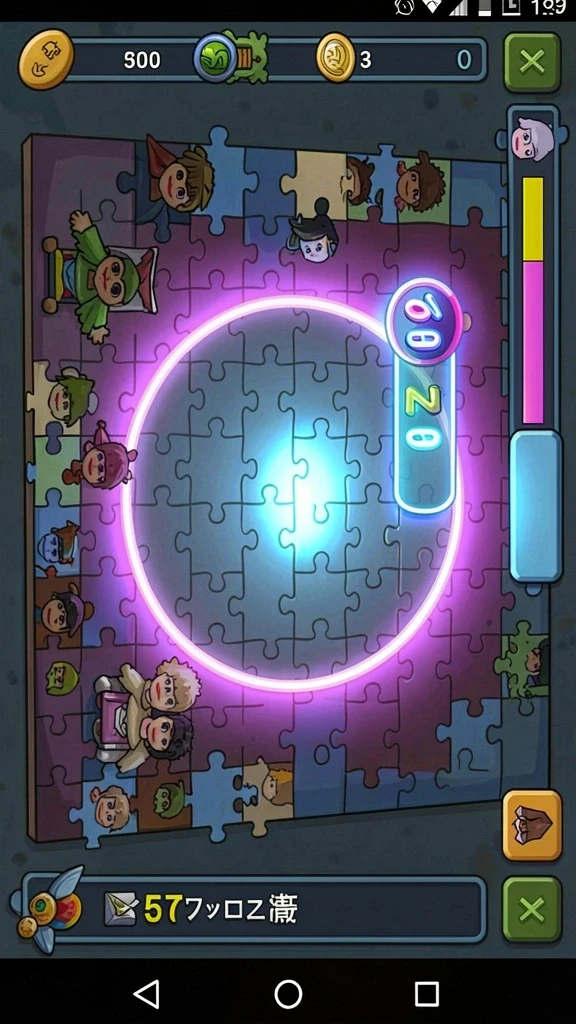Viewport: 576px width, 1024px height.
Task: Dismiss the bottom message bar with green X
Action: (x=532, y=909)
